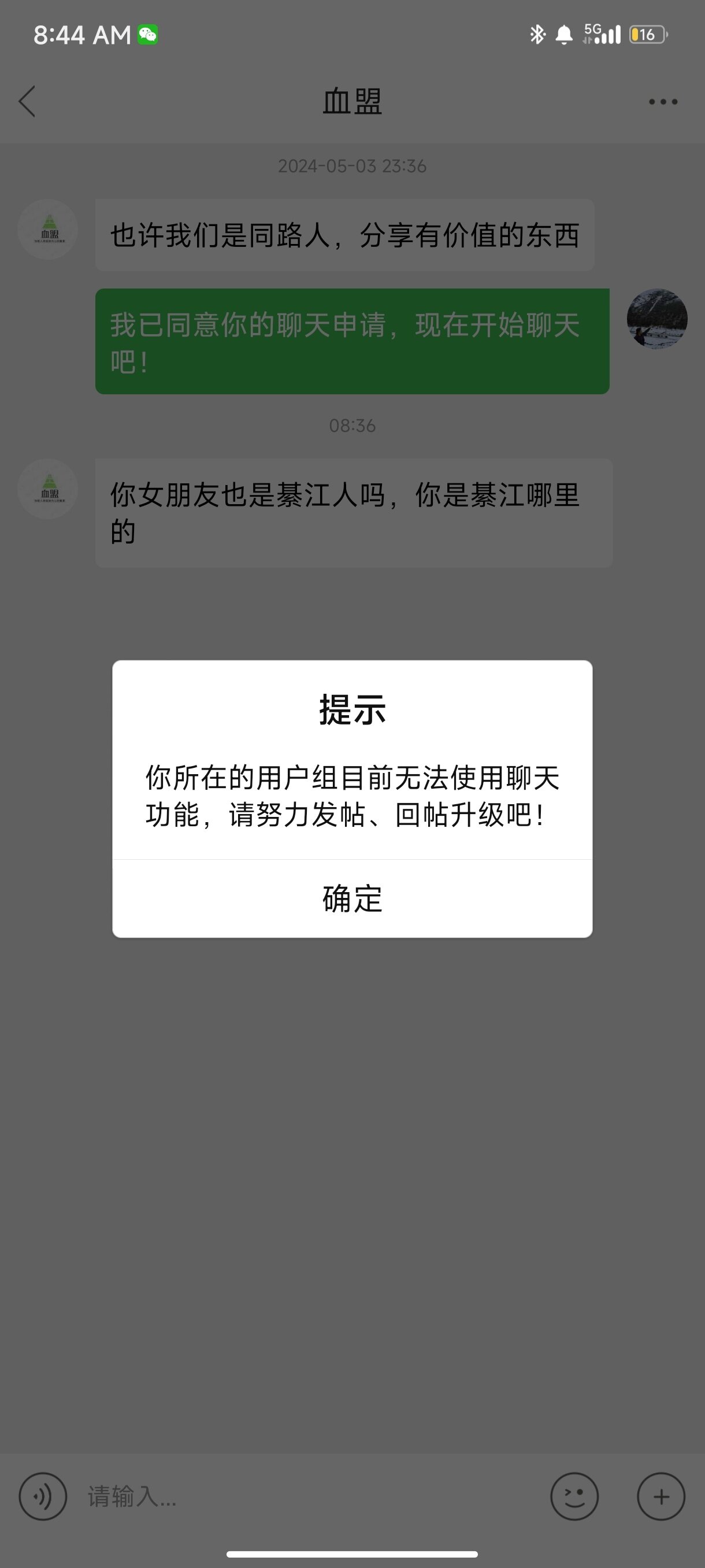This screenshot has width=705, height=1568.
Task: View 血盟's avatar beside the 同路人 message
Action: 48,230
